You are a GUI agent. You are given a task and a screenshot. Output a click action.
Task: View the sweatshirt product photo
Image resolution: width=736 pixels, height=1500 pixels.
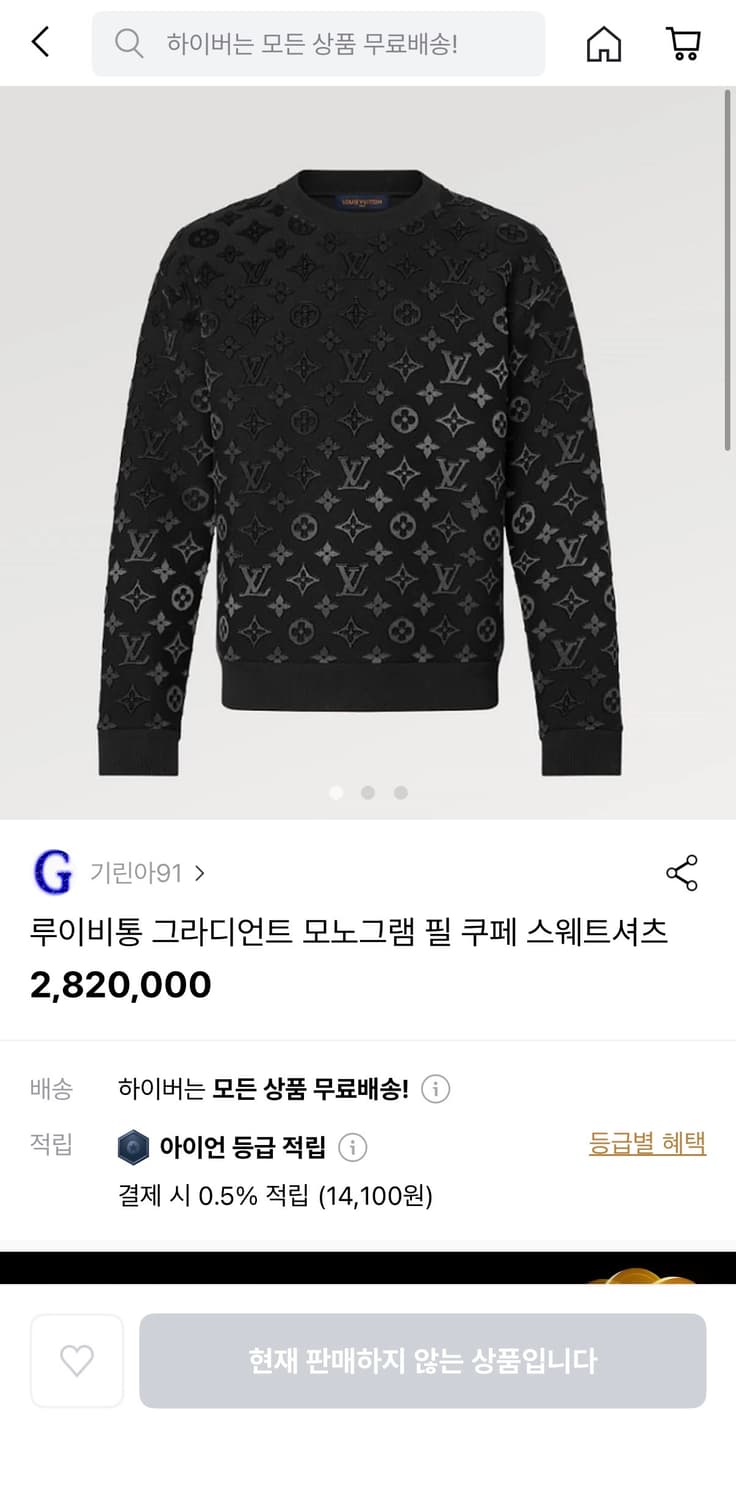pos(368,450)
